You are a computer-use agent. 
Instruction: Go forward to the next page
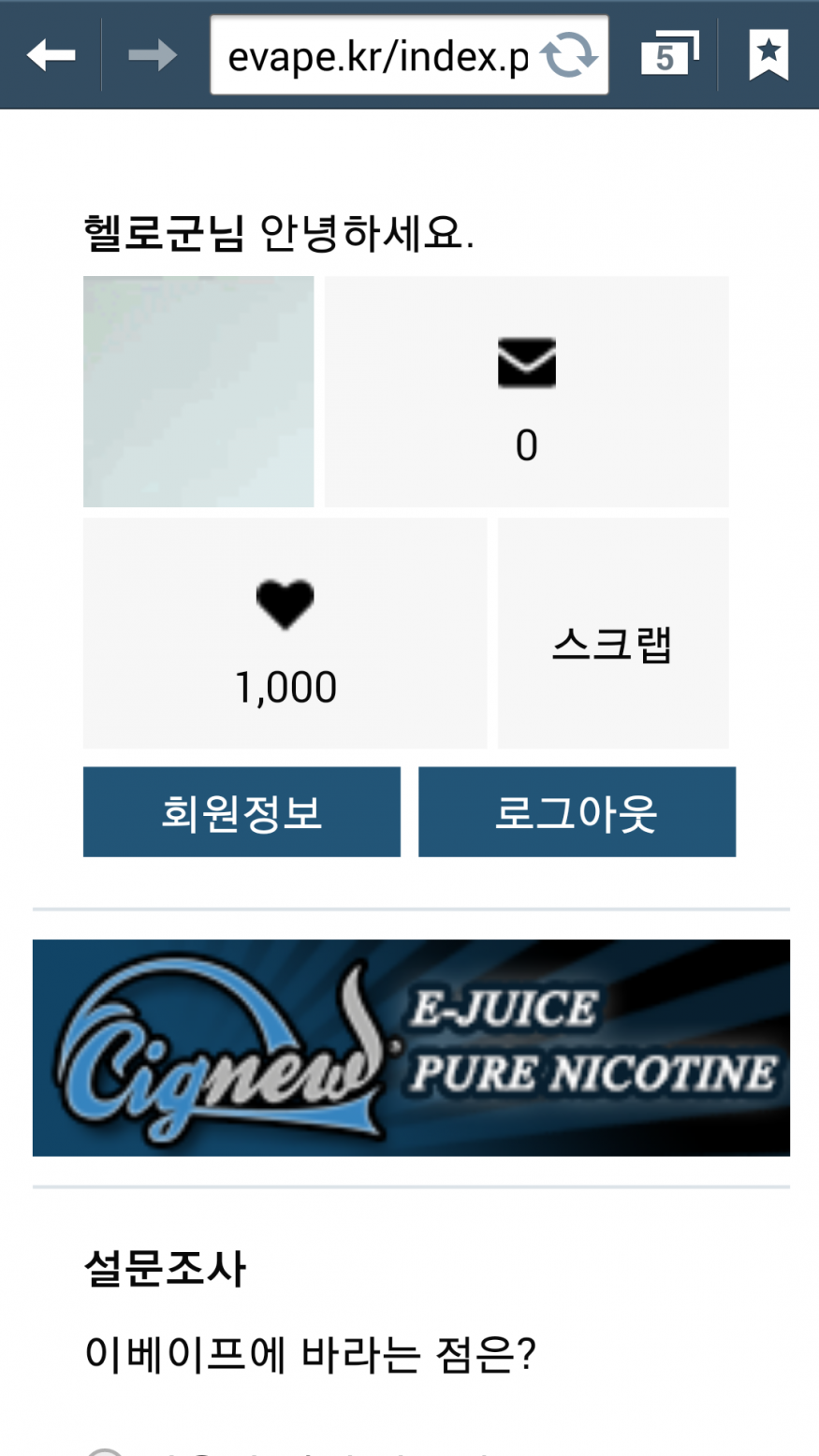[x=152, y=55]
